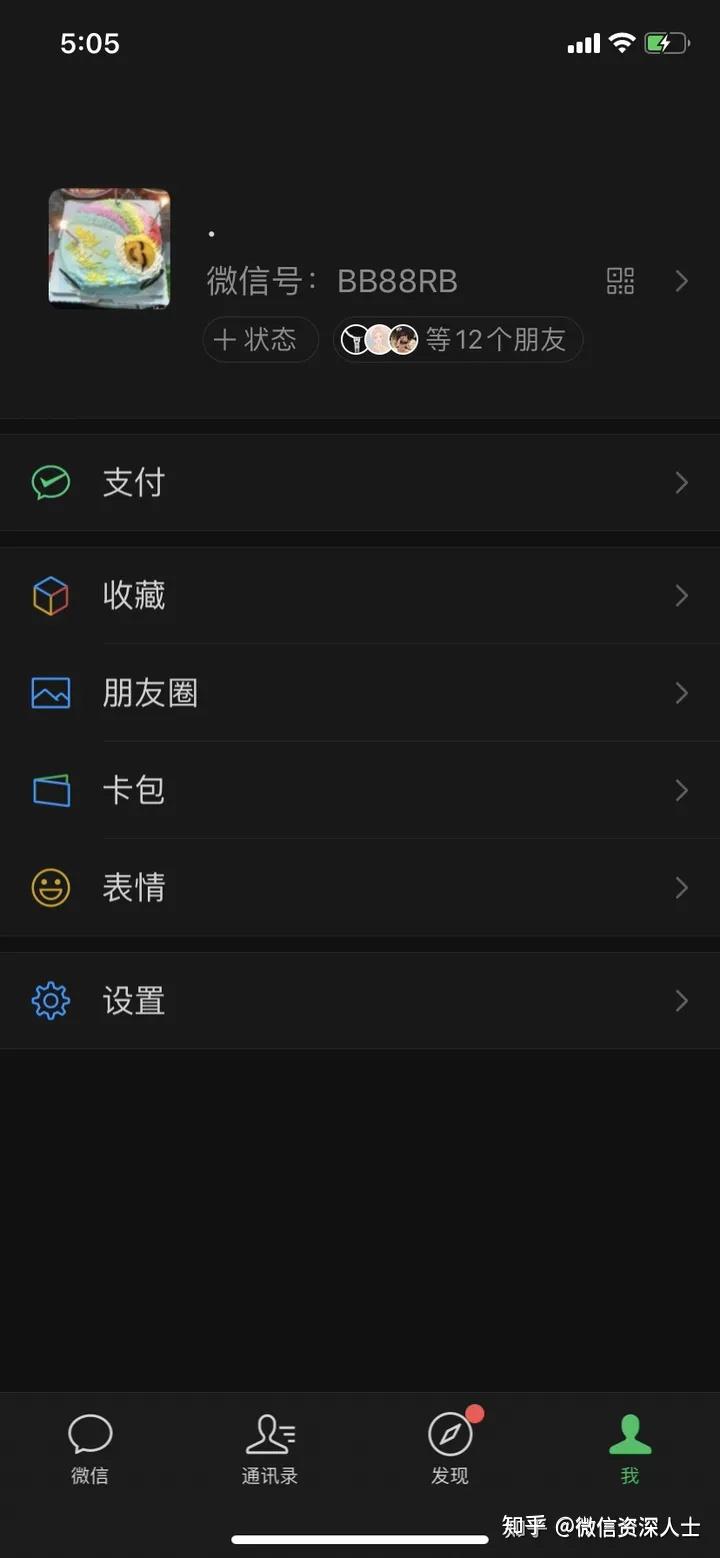Viewport: 720px width, 1558px height.
Task: Tap the contacts icon above 通讯录
Action: (269, 1435)
